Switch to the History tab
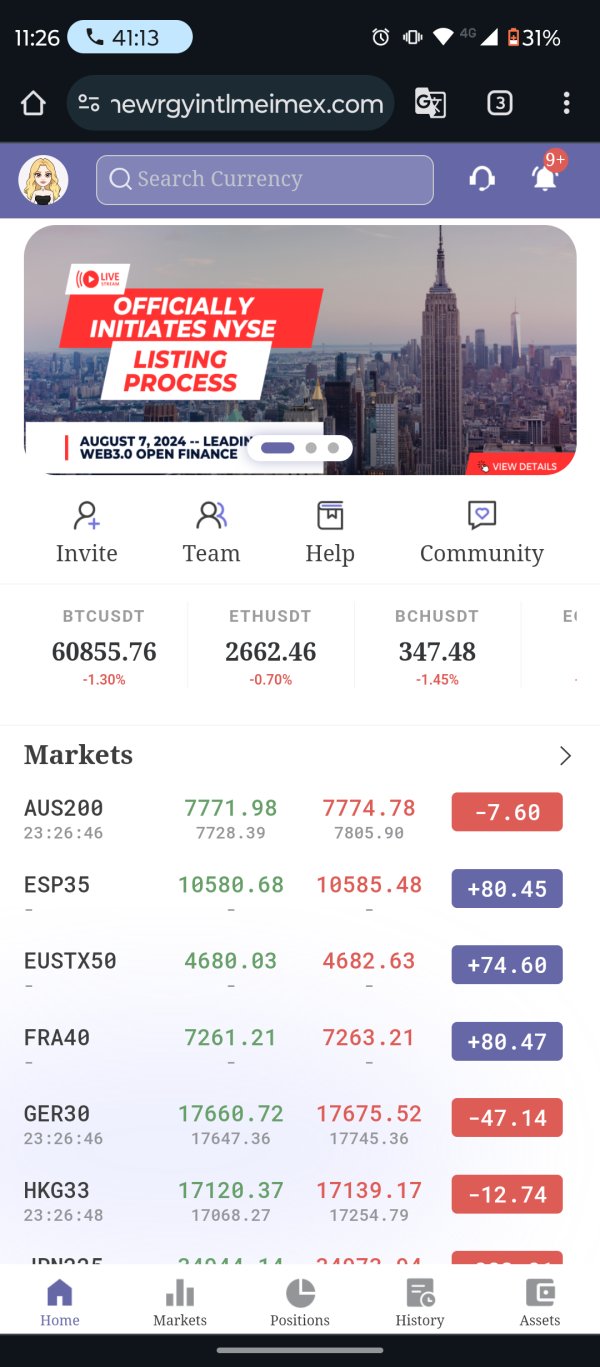The image size is (600, 1367). (420, 1302)
